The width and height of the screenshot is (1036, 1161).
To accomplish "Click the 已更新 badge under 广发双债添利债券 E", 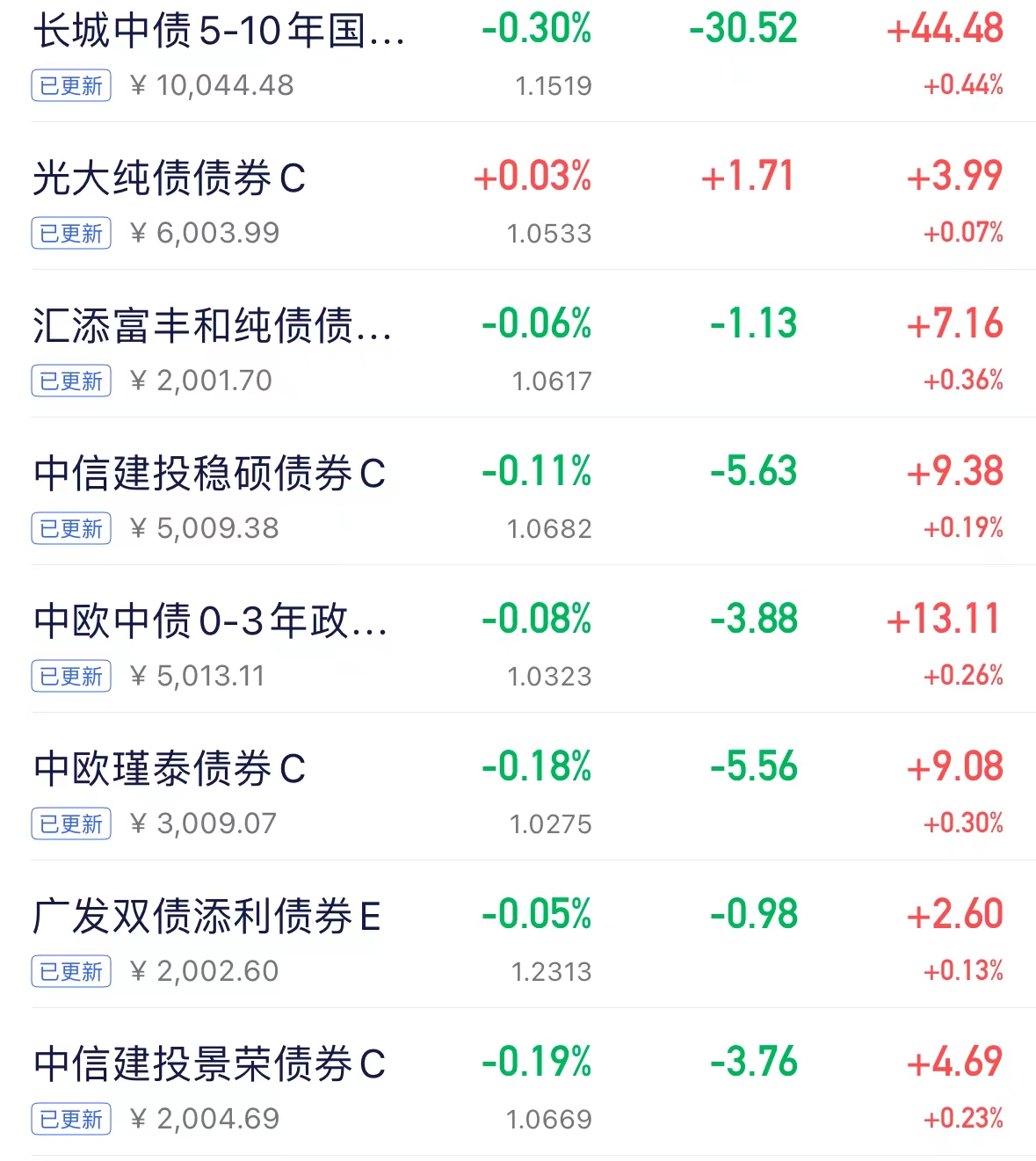I will pyautogui.click(x=70, y=971).
